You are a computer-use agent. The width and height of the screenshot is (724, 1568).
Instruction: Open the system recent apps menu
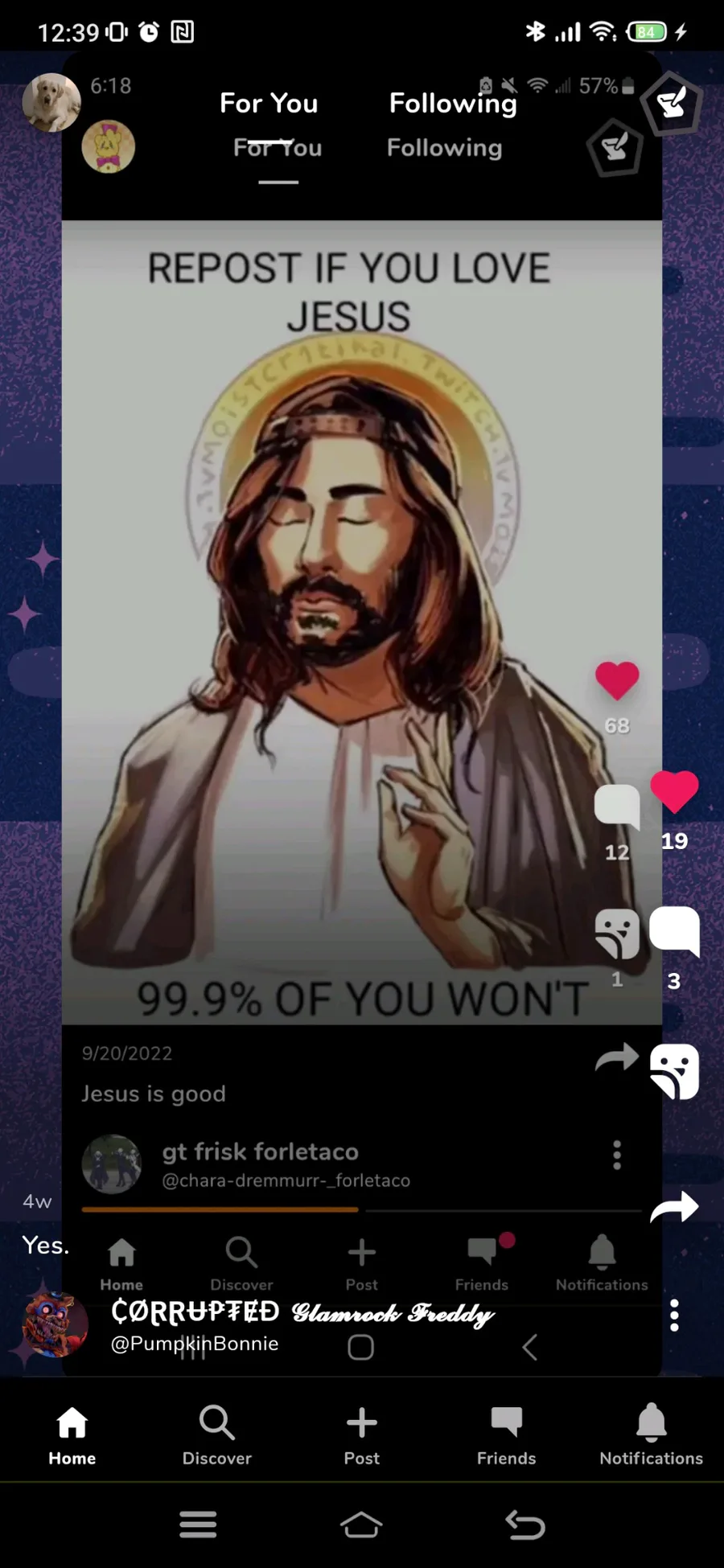coord(198,1525)
